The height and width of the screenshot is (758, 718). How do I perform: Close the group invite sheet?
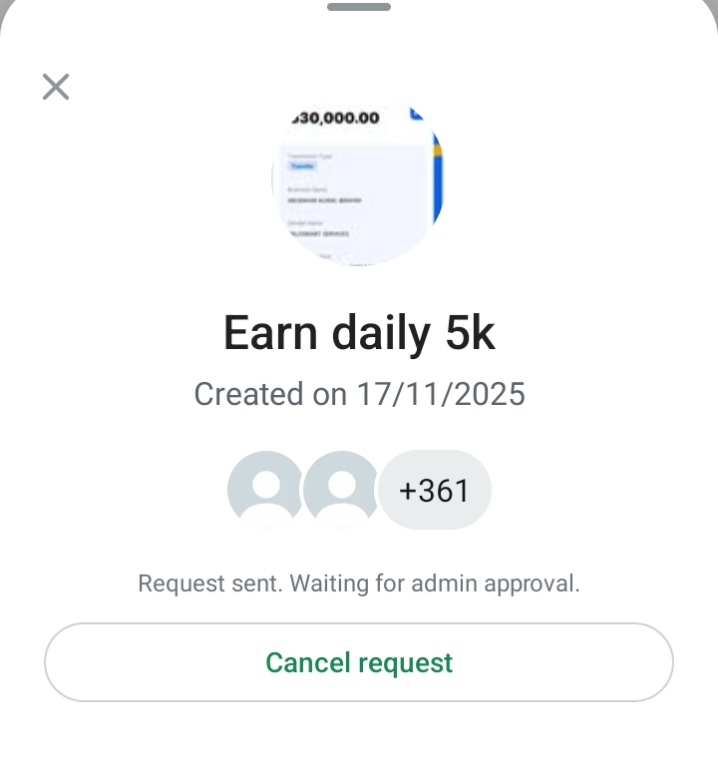point(56,87)
